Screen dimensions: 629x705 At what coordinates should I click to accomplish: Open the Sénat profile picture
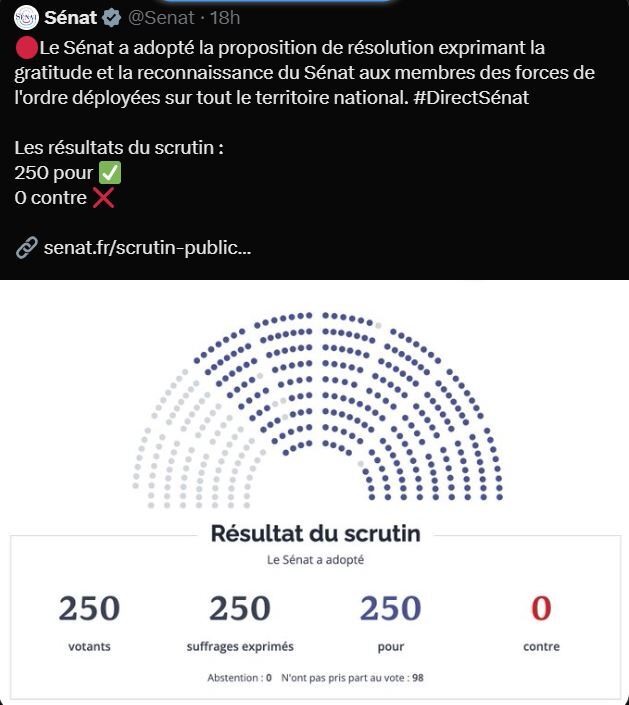pyautogui.click(x=27, y=17)
